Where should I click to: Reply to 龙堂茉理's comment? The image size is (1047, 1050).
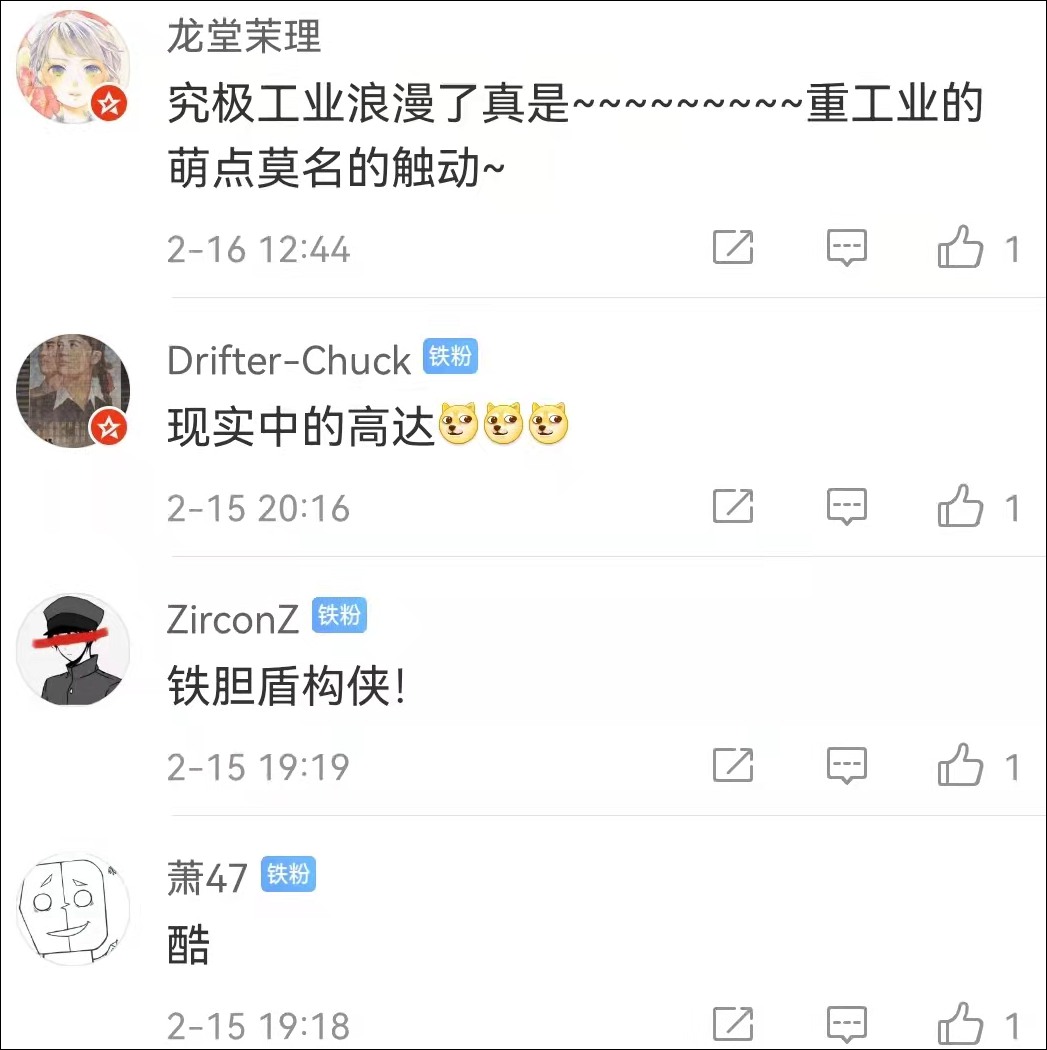coord(846,247)
